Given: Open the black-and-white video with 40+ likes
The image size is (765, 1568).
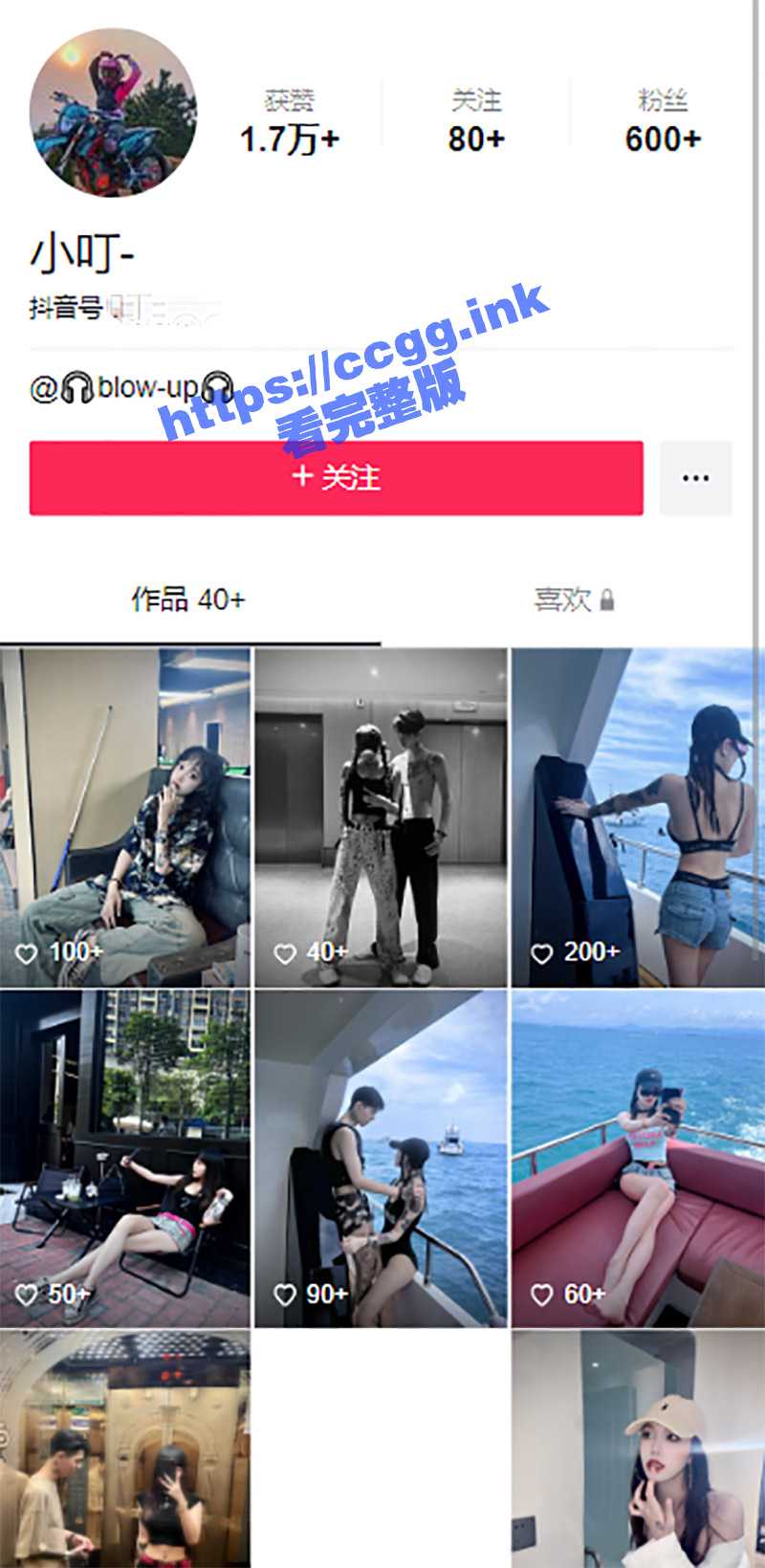Looking at the screenshot, I should pyautogui.click(x=381, y=817).
